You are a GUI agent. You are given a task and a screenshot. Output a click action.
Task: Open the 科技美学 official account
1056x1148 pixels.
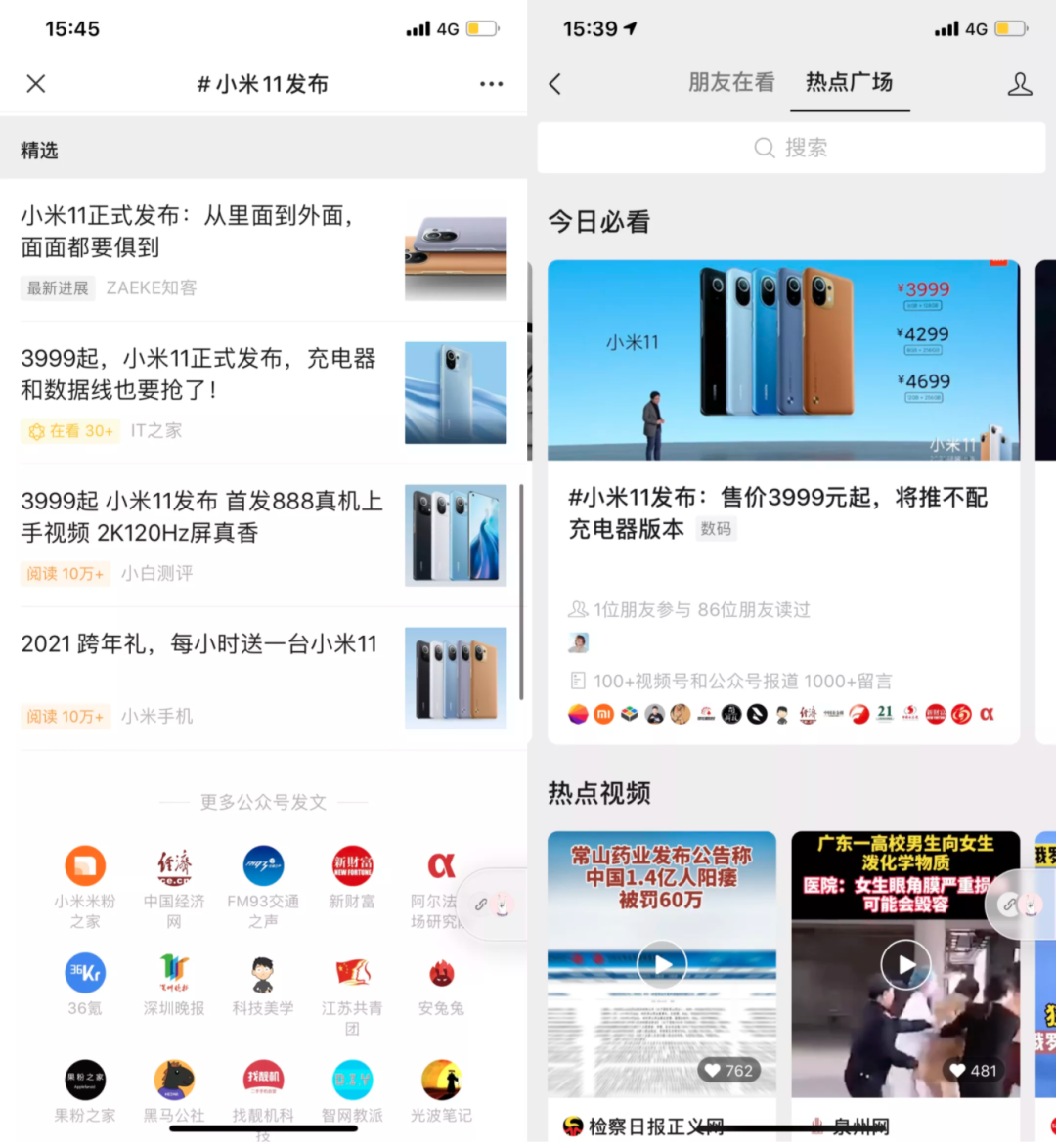pos(263,975)
